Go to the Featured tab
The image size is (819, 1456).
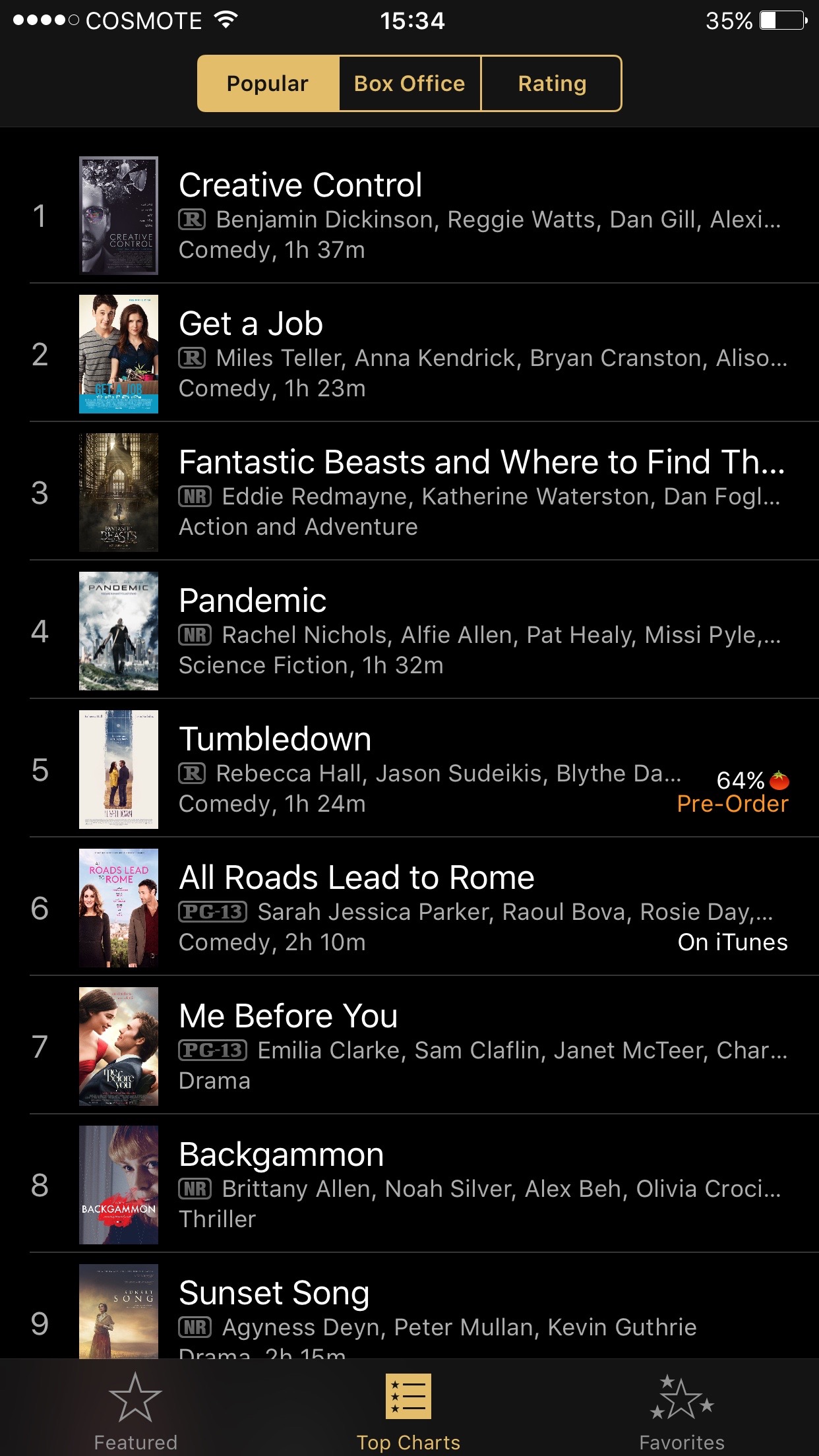click(136, 1411)
